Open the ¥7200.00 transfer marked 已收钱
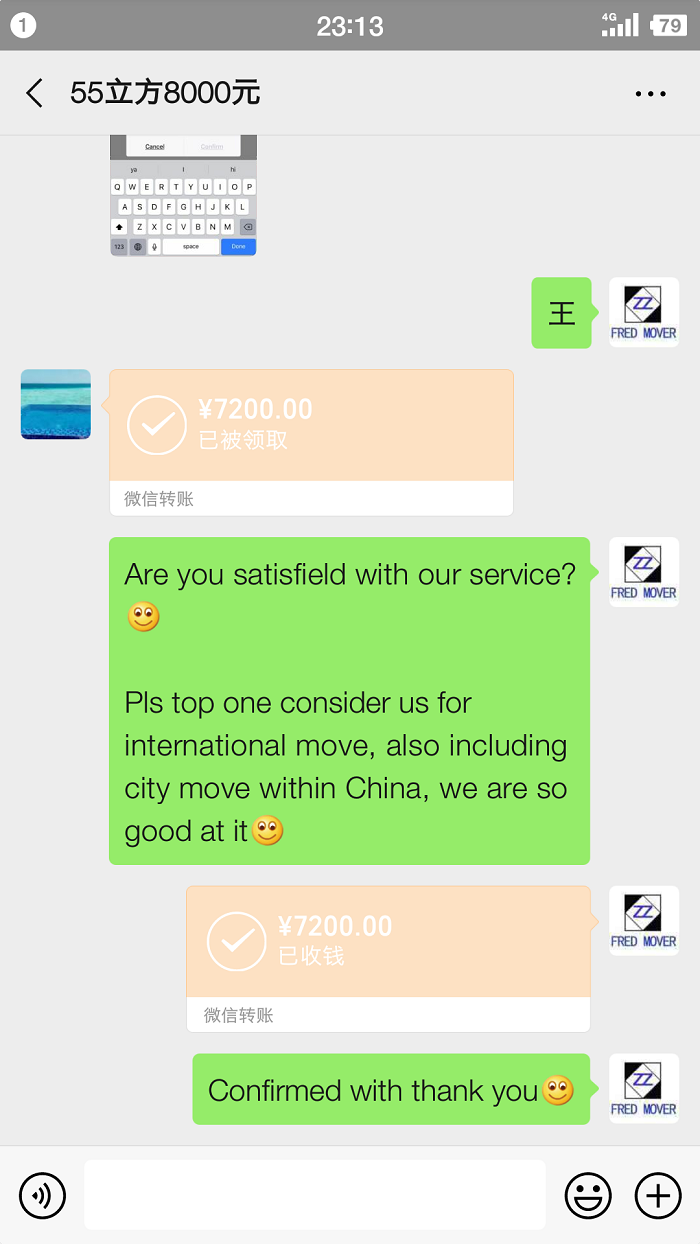Image resolution: width=700 pixels, height=1244 pixels. click(388, 942)
